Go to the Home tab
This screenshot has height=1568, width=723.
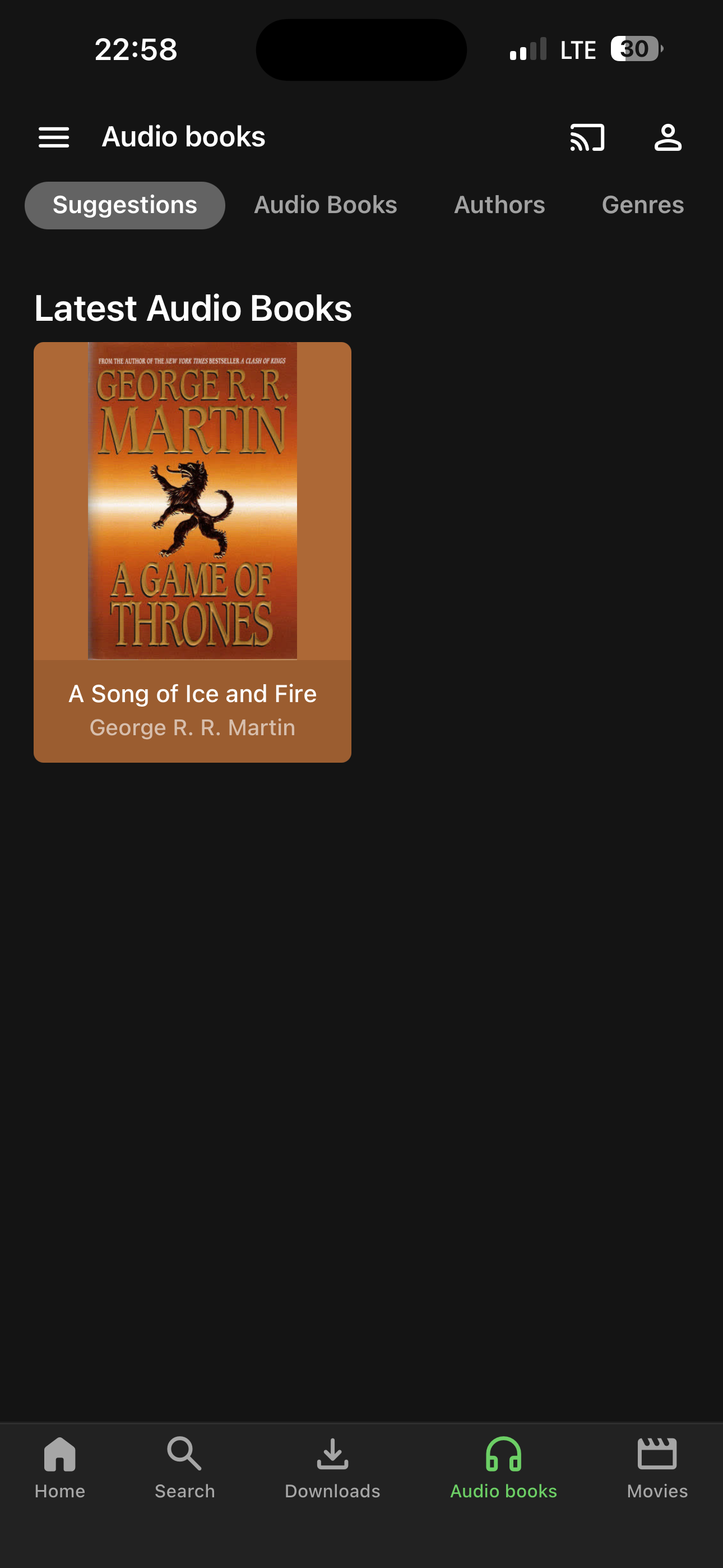point(59,1468)
